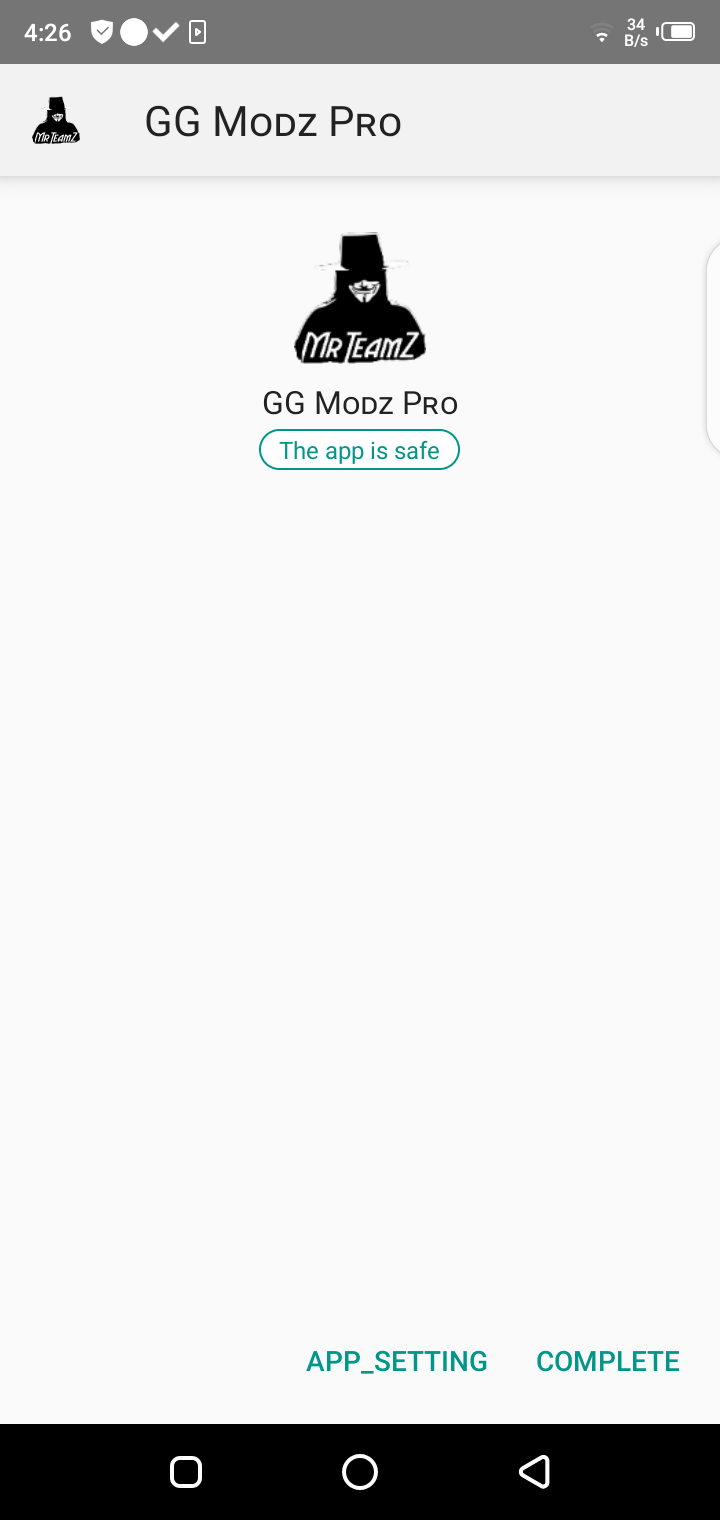Go back using the system back button

534,1471
